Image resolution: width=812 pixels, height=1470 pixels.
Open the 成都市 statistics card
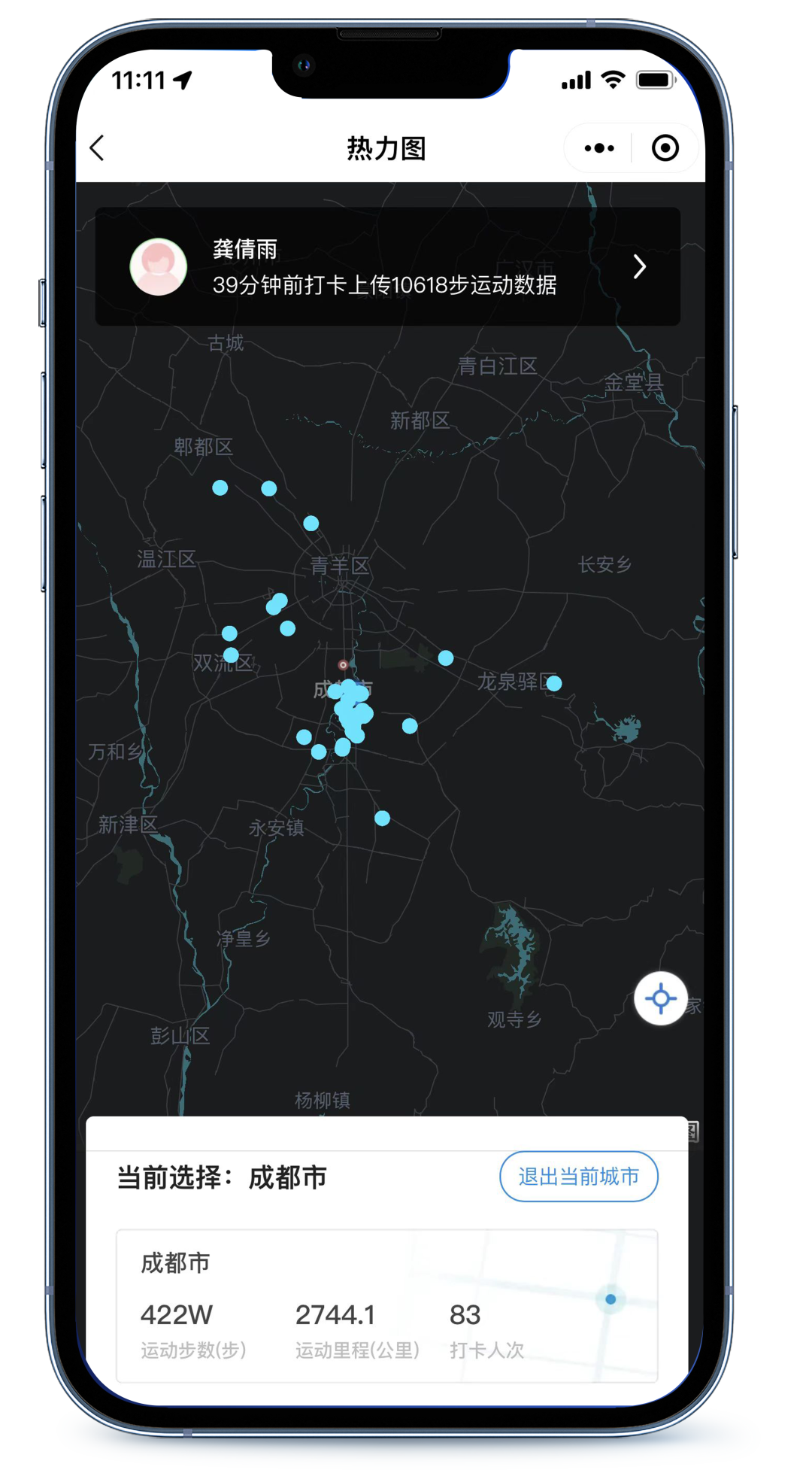click(x=386, y=1306)
